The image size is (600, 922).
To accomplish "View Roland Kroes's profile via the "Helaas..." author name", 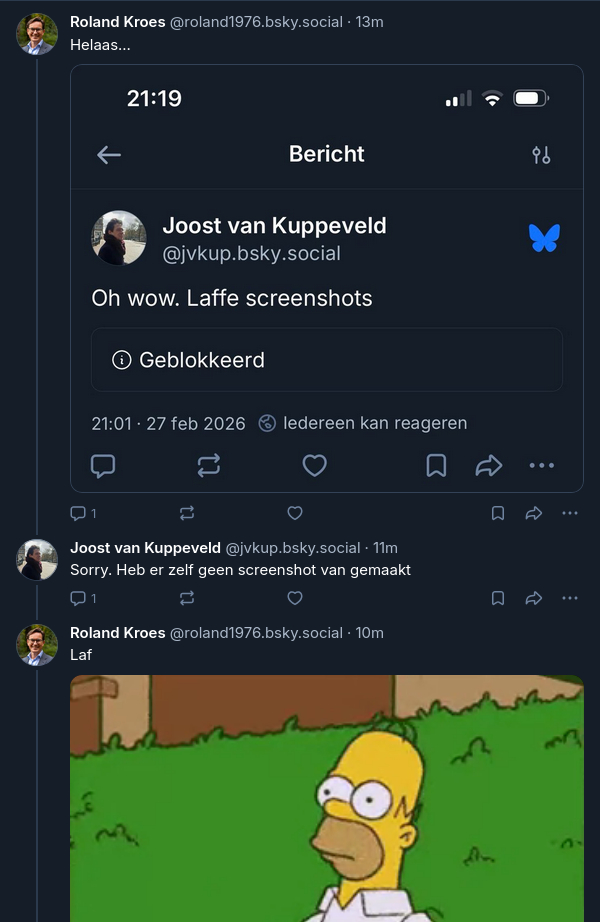I will coord(117,22).
